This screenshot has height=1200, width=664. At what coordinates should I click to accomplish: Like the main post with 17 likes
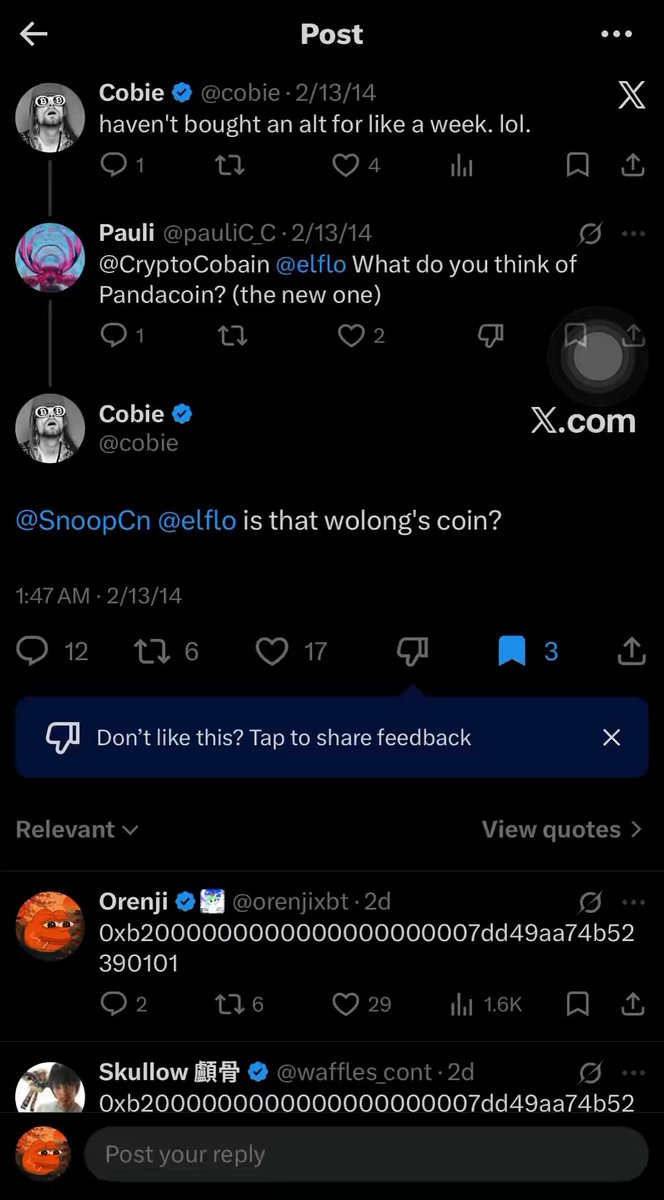272,652
